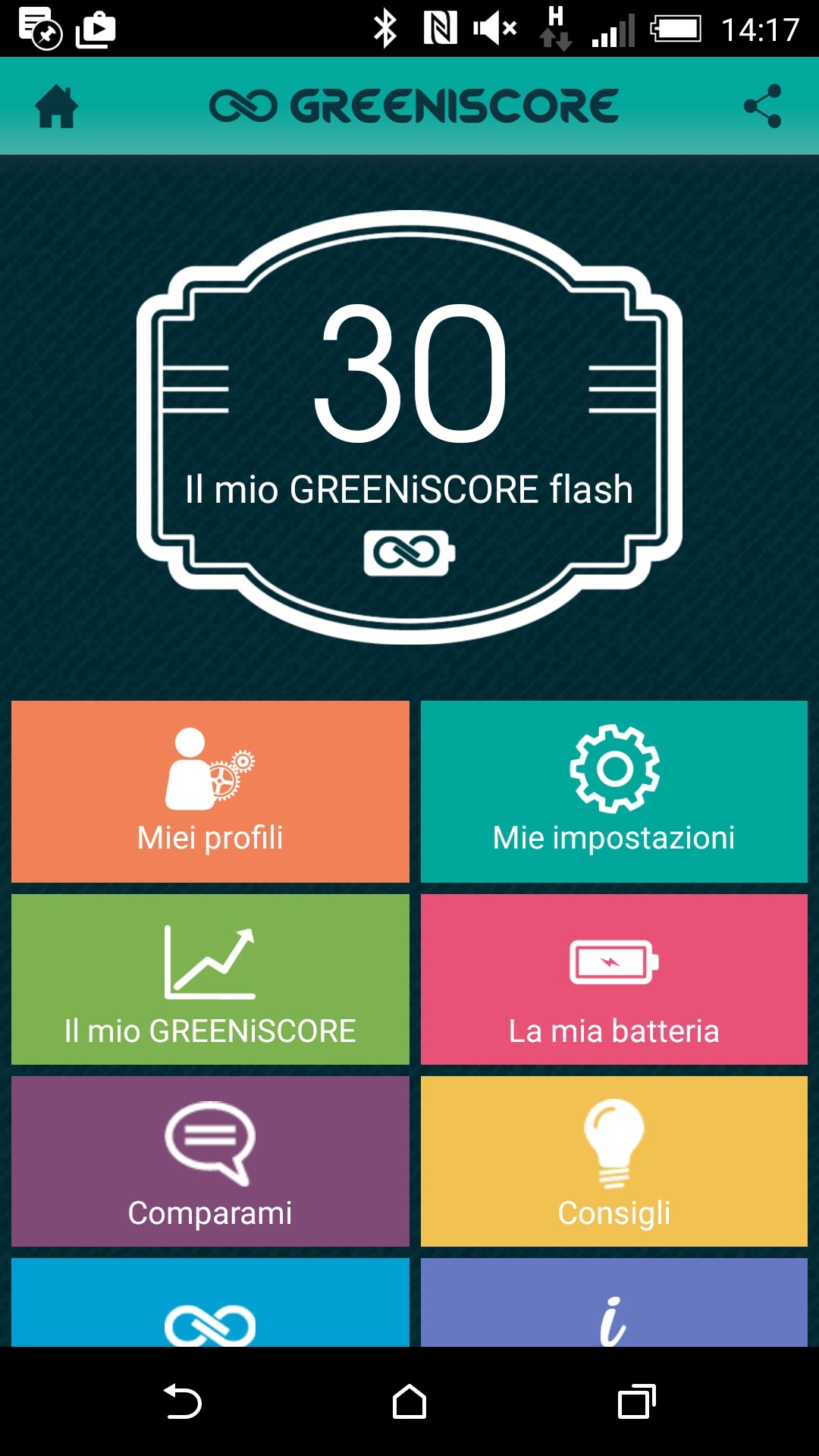This screenshot has height=1456, width=819.
Task: Open the Miei profili tile
Action: tap(210, 791)
